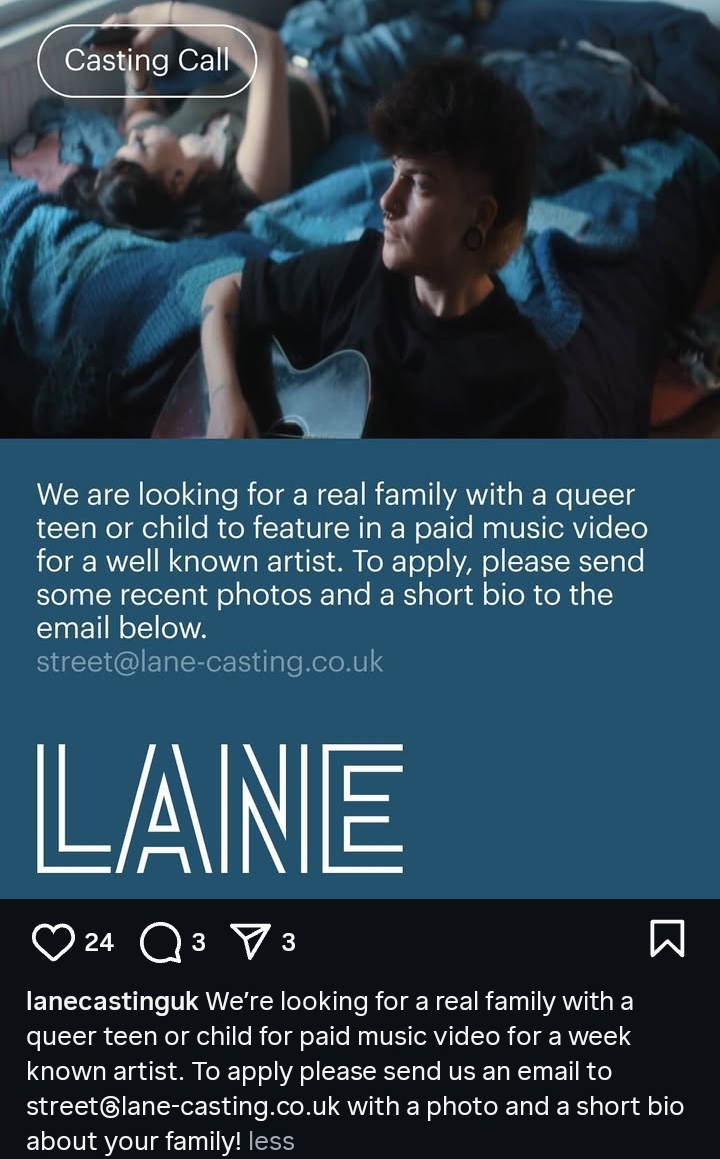The image size is (720, 1159).
Task: Open the casting call post image
Action: pos(360,449)
